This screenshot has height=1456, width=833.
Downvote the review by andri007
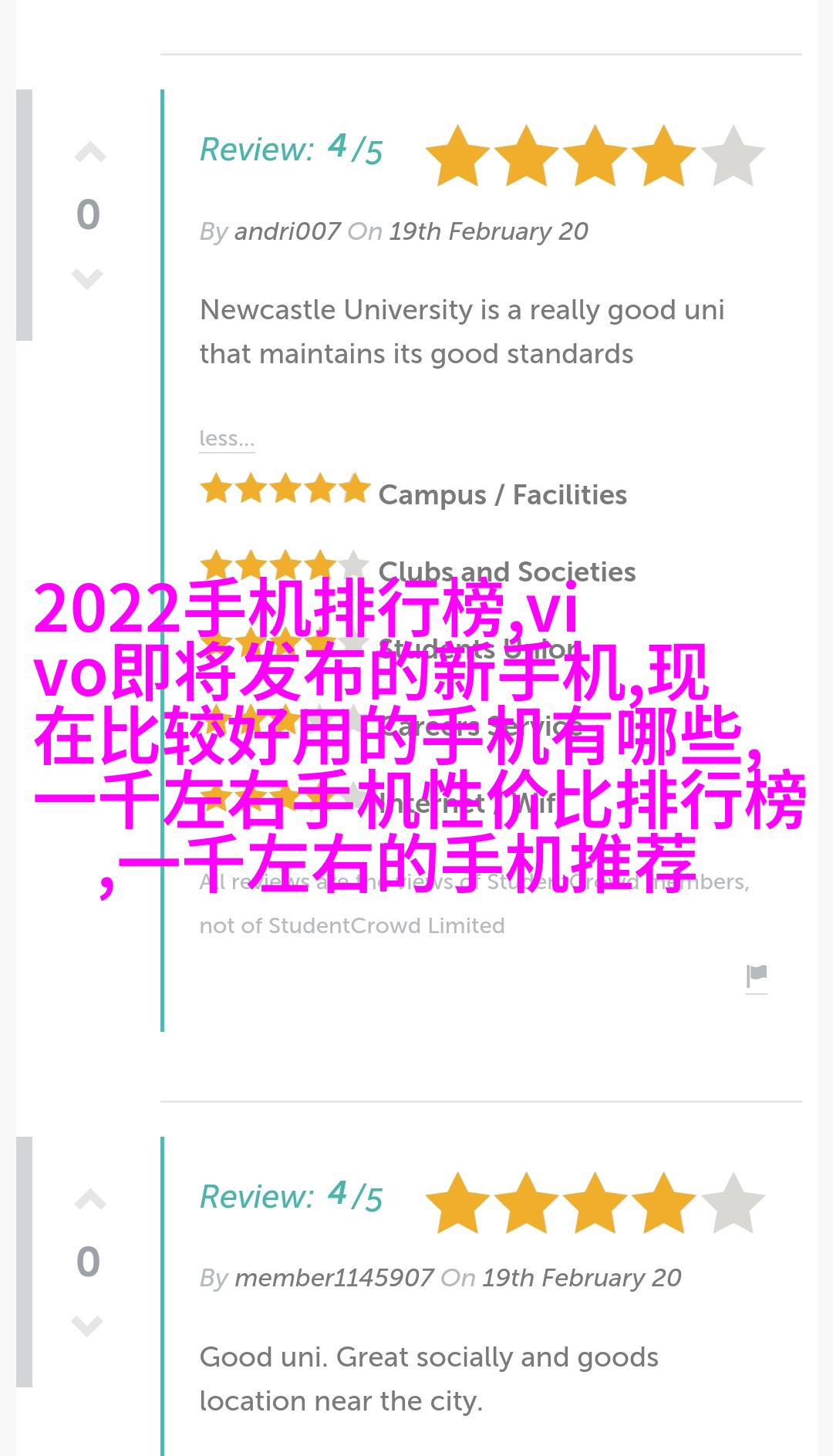pos(87,278)
